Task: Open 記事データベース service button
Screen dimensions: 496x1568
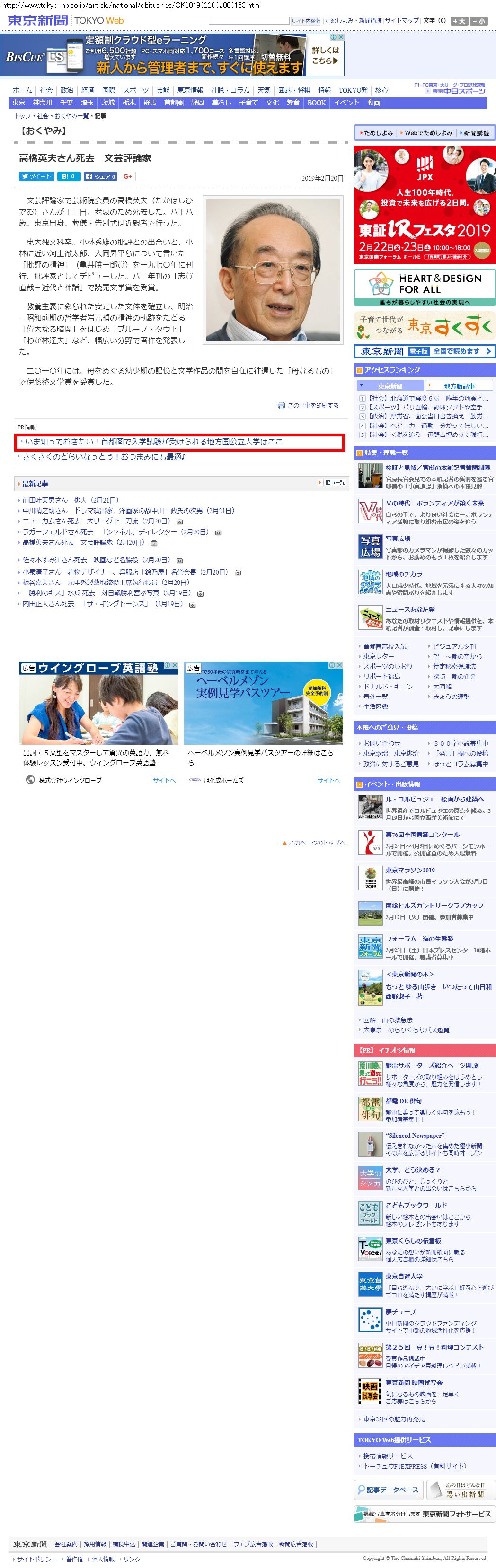Action: (389, 1490)
